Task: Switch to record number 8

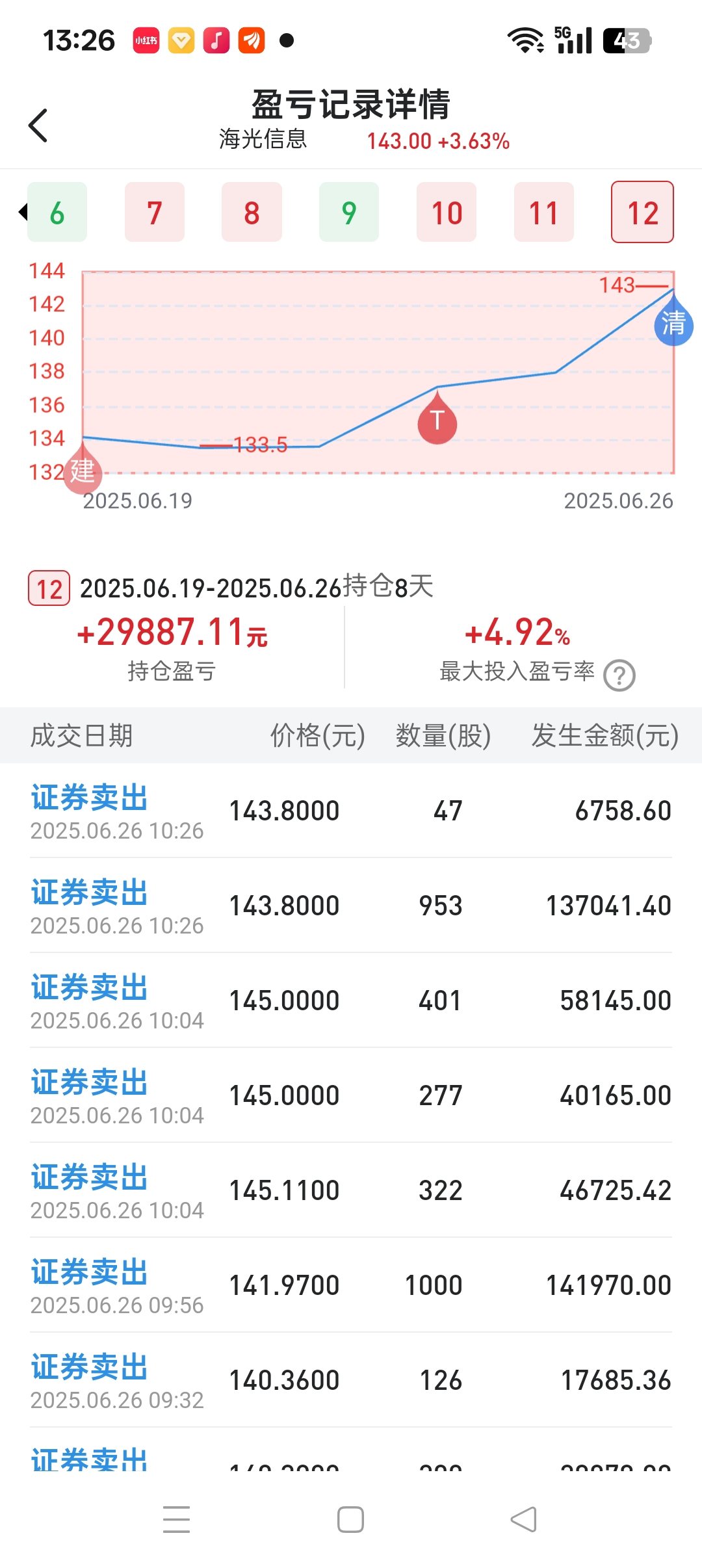Action: 252,212
